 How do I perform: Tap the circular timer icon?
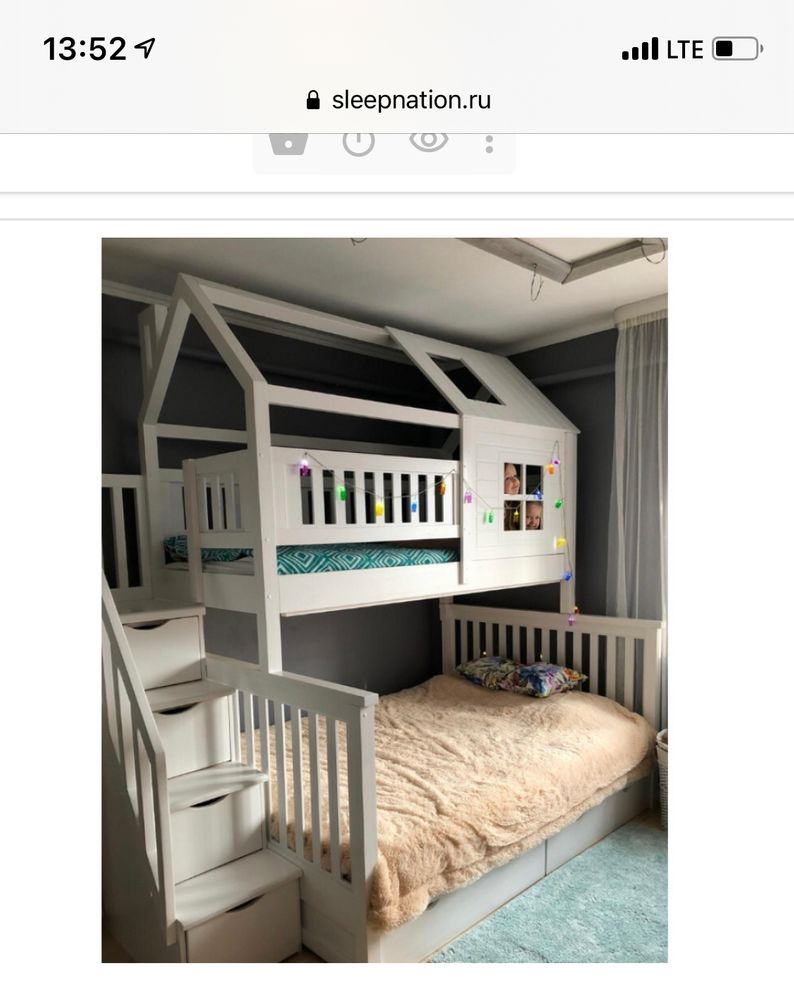pos(358,142)
